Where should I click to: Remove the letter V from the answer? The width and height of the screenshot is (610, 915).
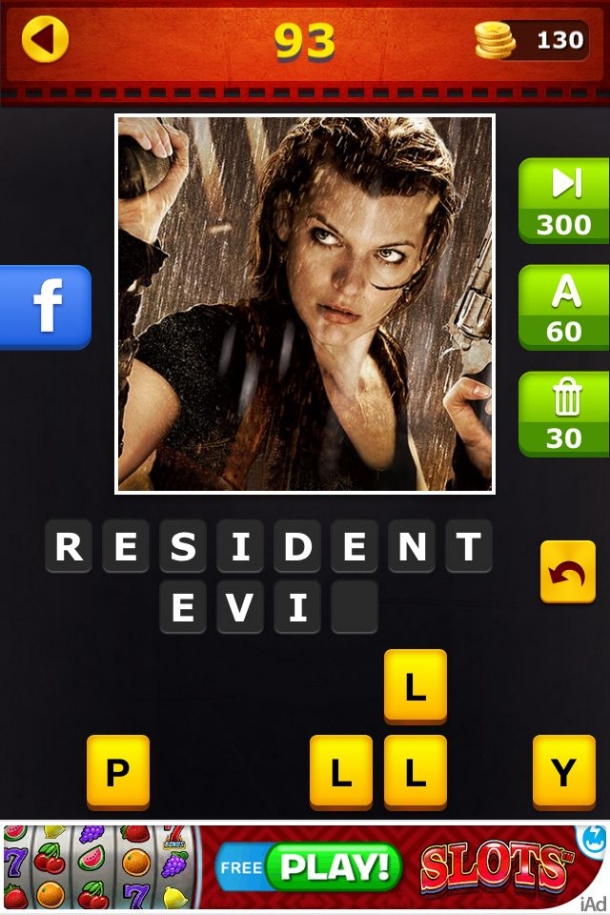coord(240,607)
